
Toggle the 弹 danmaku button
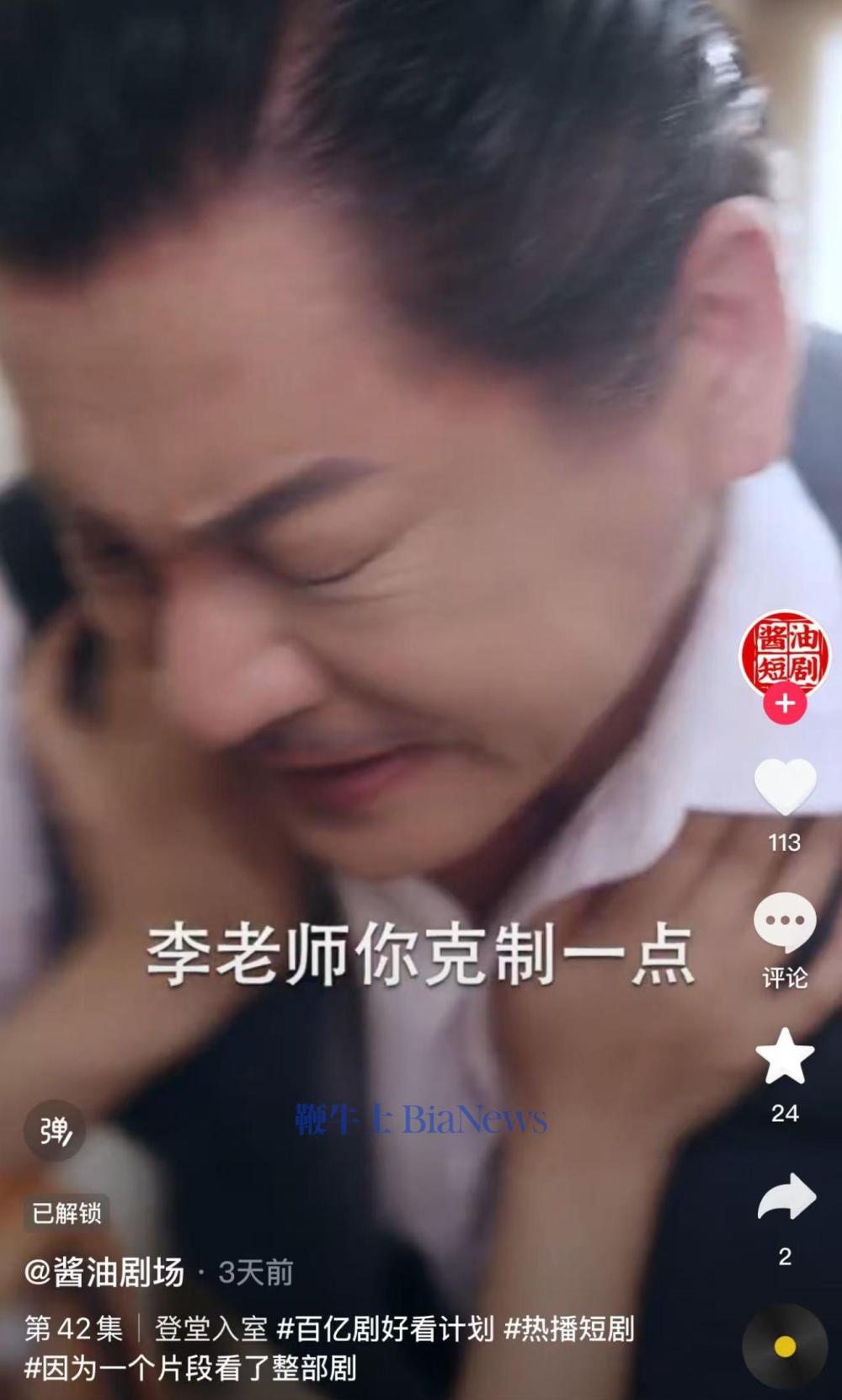[55, 1130]
